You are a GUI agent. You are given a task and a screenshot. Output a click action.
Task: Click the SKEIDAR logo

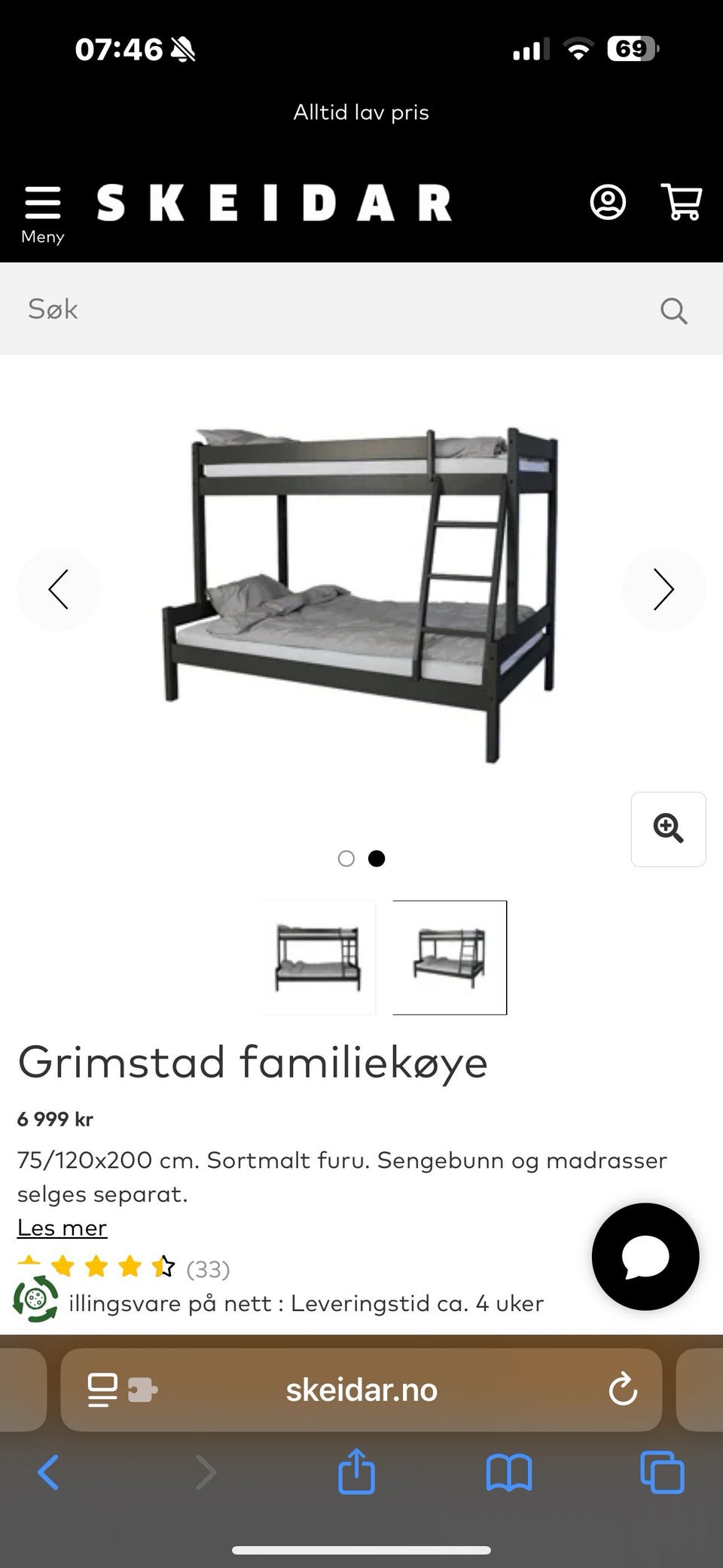pos(275,202)
